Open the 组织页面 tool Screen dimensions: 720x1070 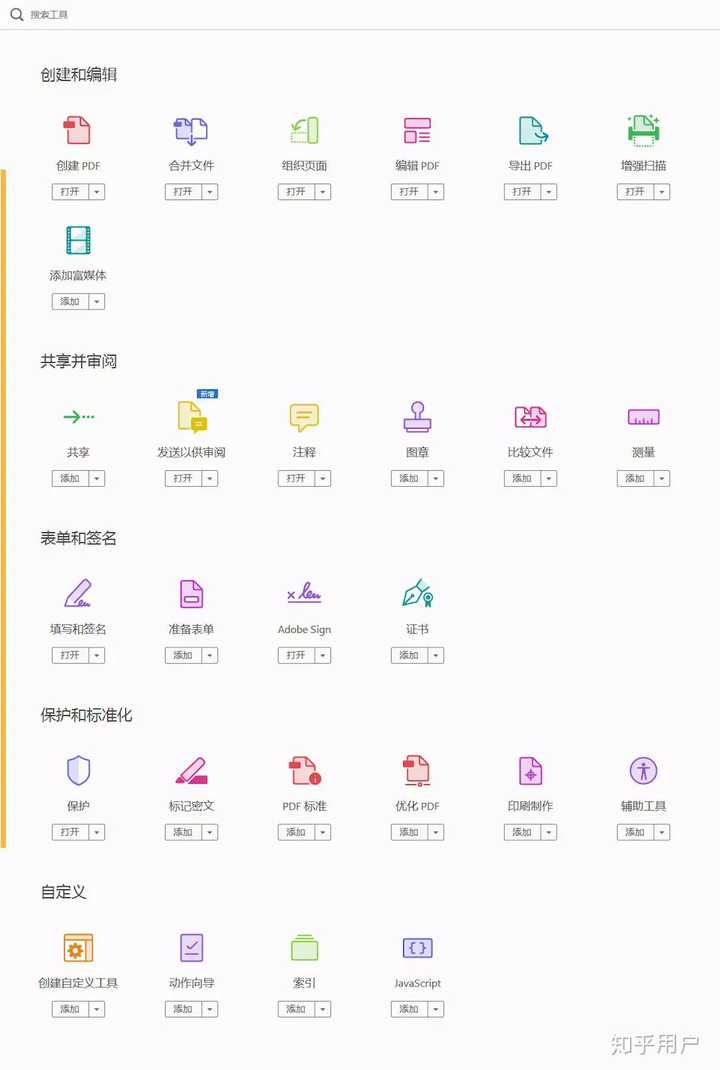pyautogui.click(x=296, y=192)
